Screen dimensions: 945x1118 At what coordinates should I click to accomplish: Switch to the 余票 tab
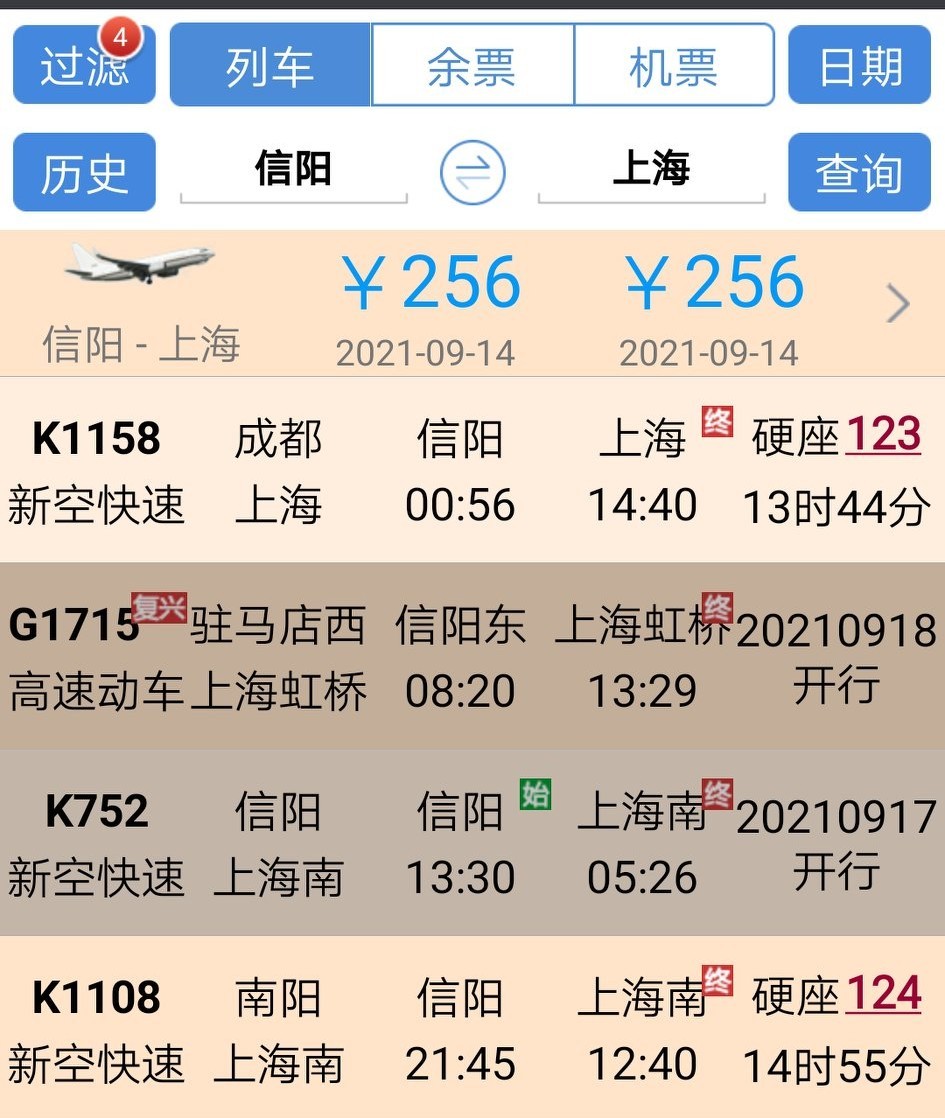(x=472, y=66)
